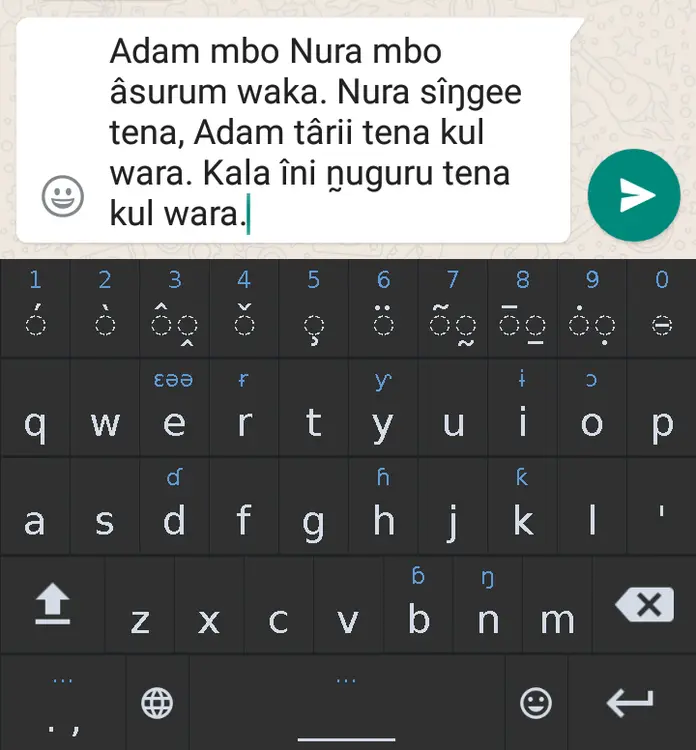
Task: Tap the space bar
Action: pos(347,703)
